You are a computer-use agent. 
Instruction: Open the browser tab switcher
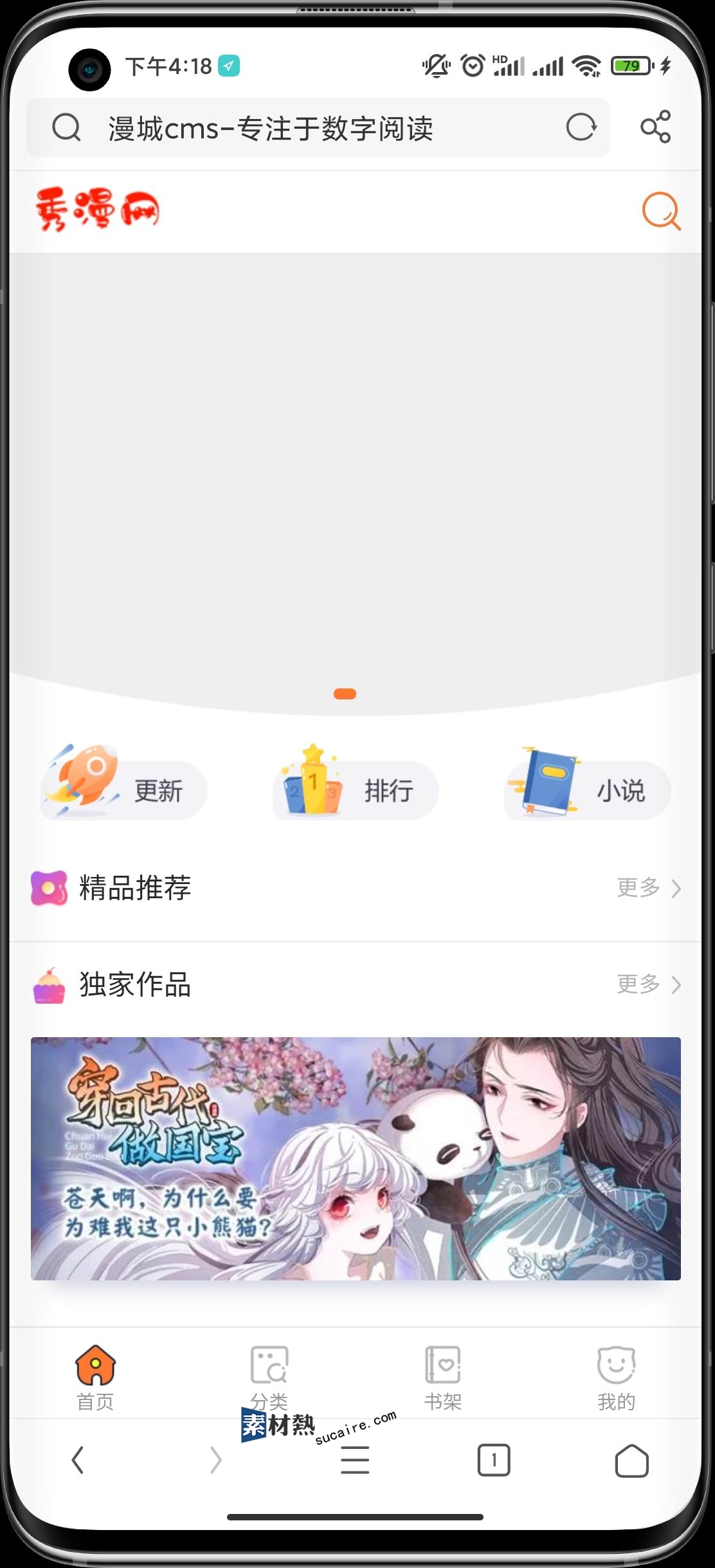494,1460
